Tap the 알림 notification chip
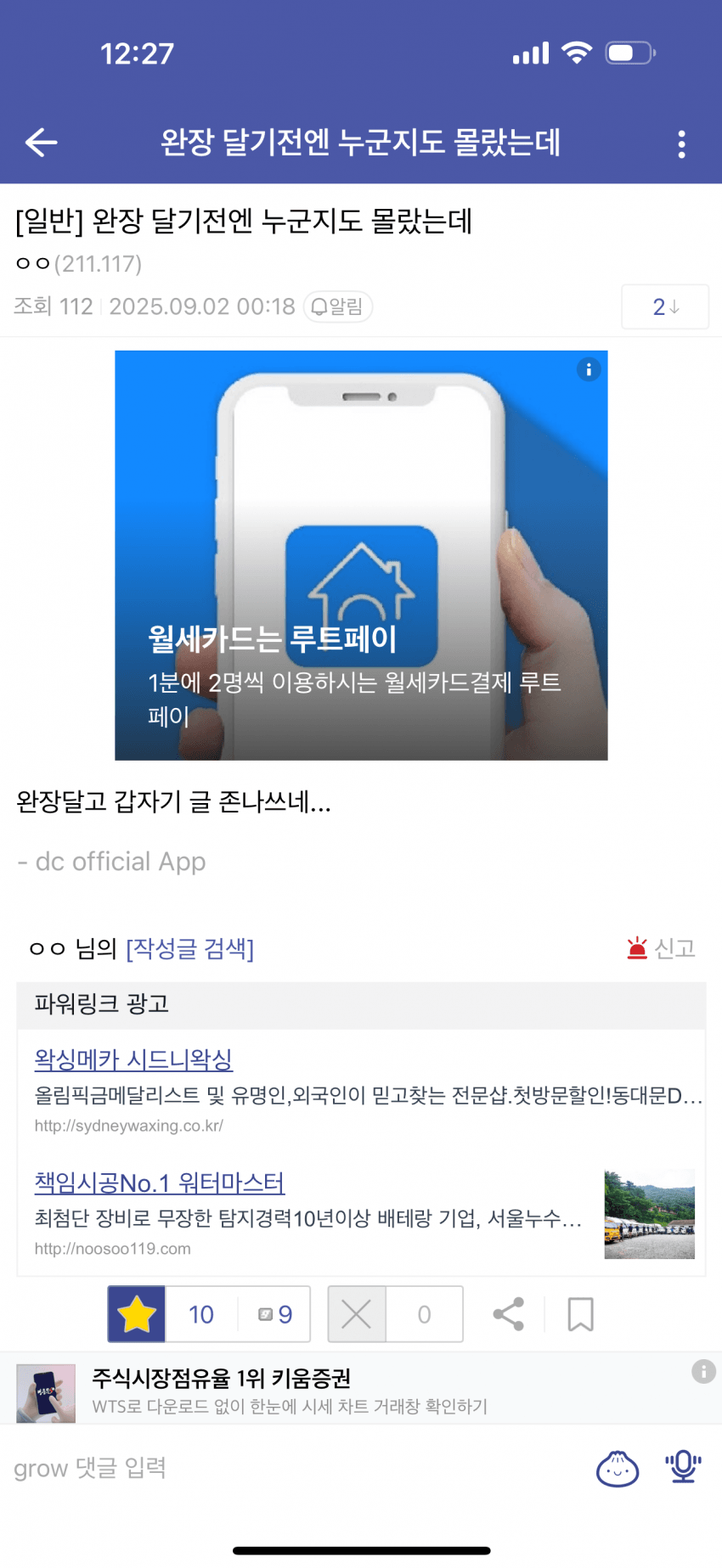 338,306
